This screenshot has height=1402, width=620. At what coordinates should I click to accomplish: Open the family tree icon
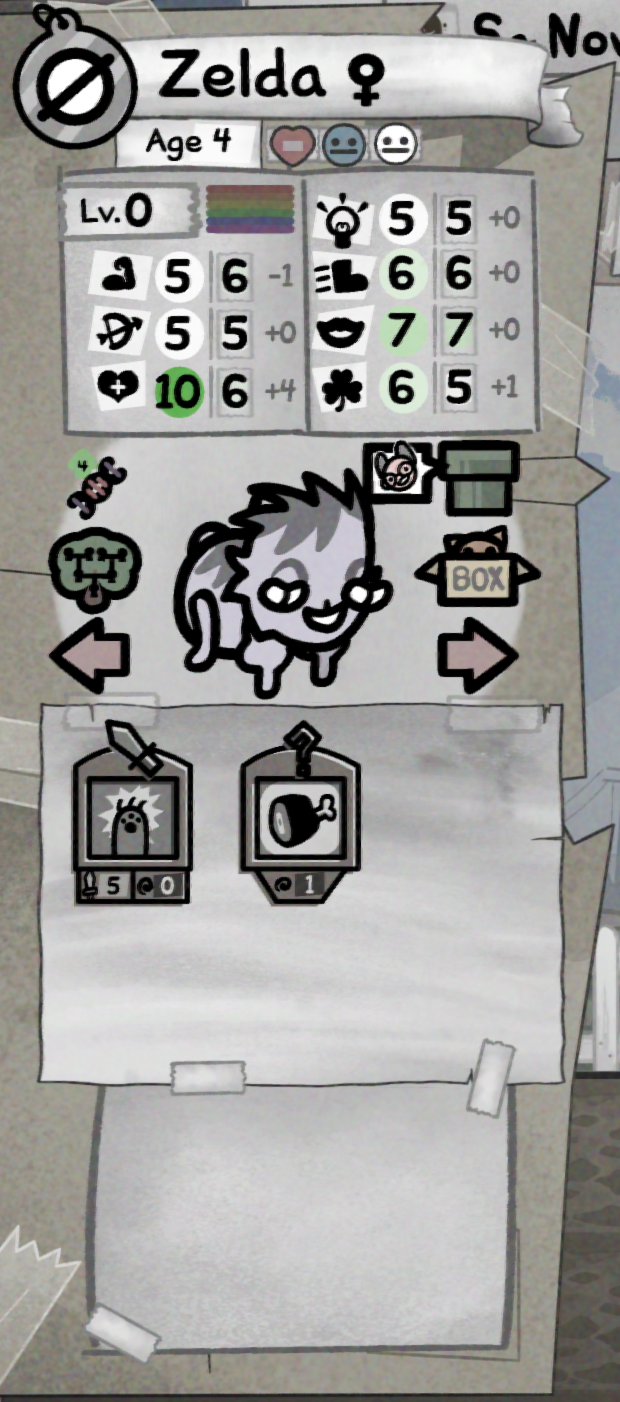point(95,570)
